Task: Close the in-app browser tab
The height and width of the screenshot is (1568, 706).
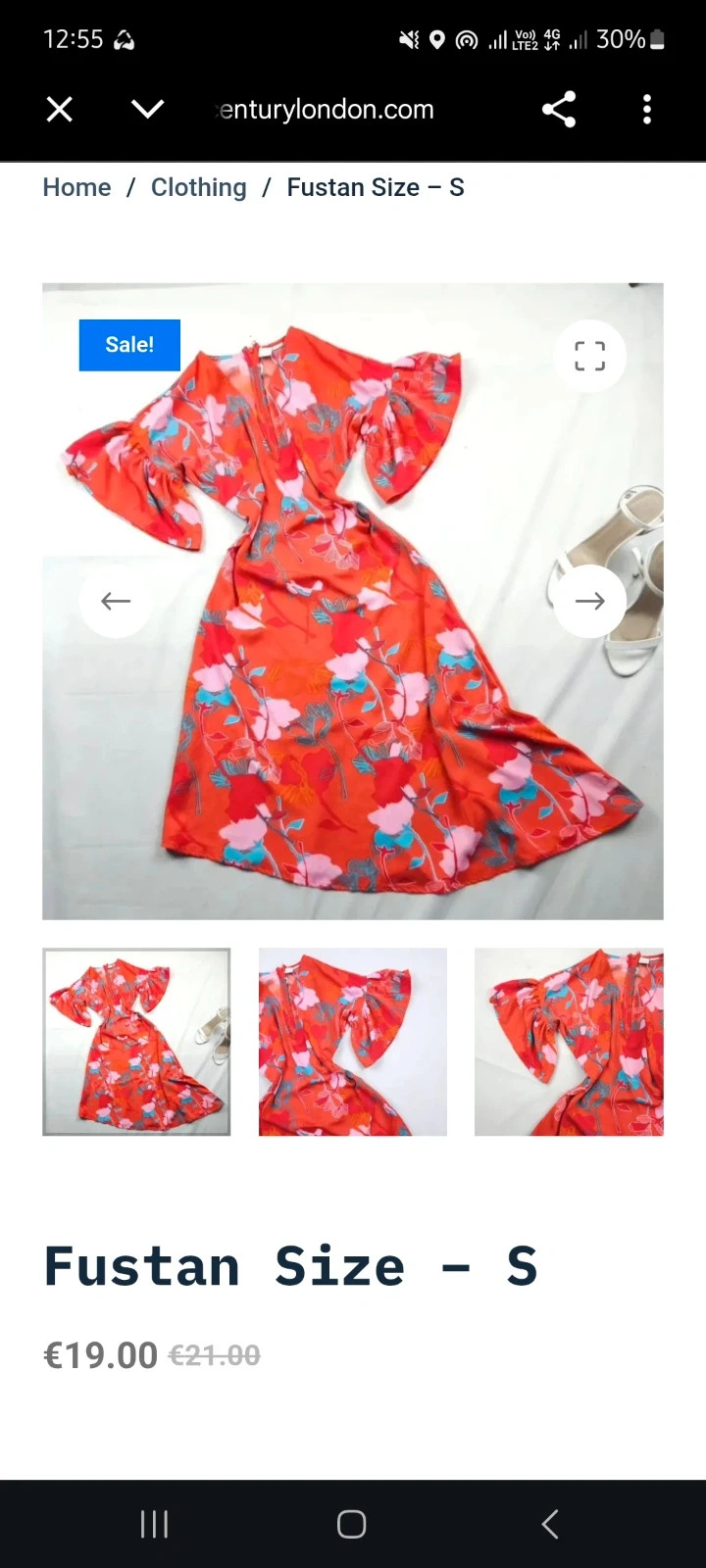Action: tap(60, 109)
